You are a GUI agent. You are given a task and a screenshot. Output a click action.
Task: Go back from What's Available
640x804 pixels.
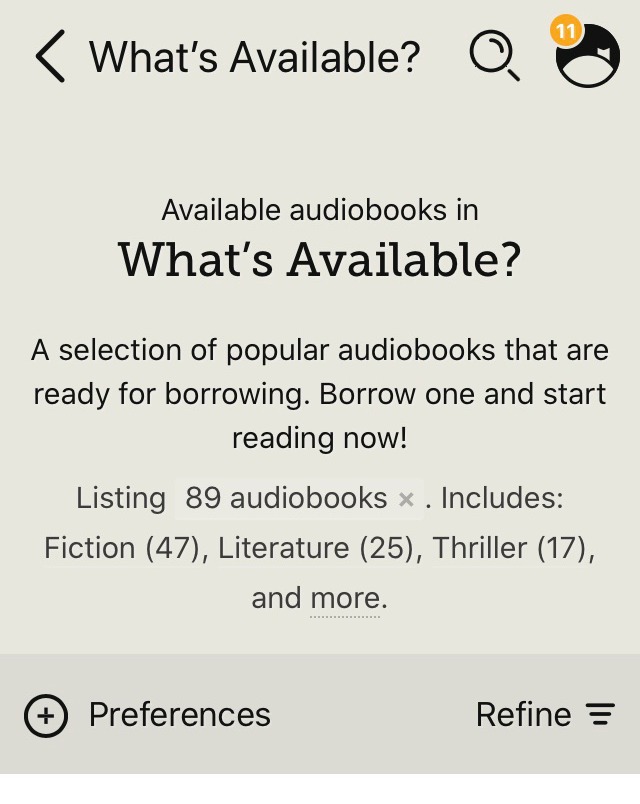click(50, 56)
